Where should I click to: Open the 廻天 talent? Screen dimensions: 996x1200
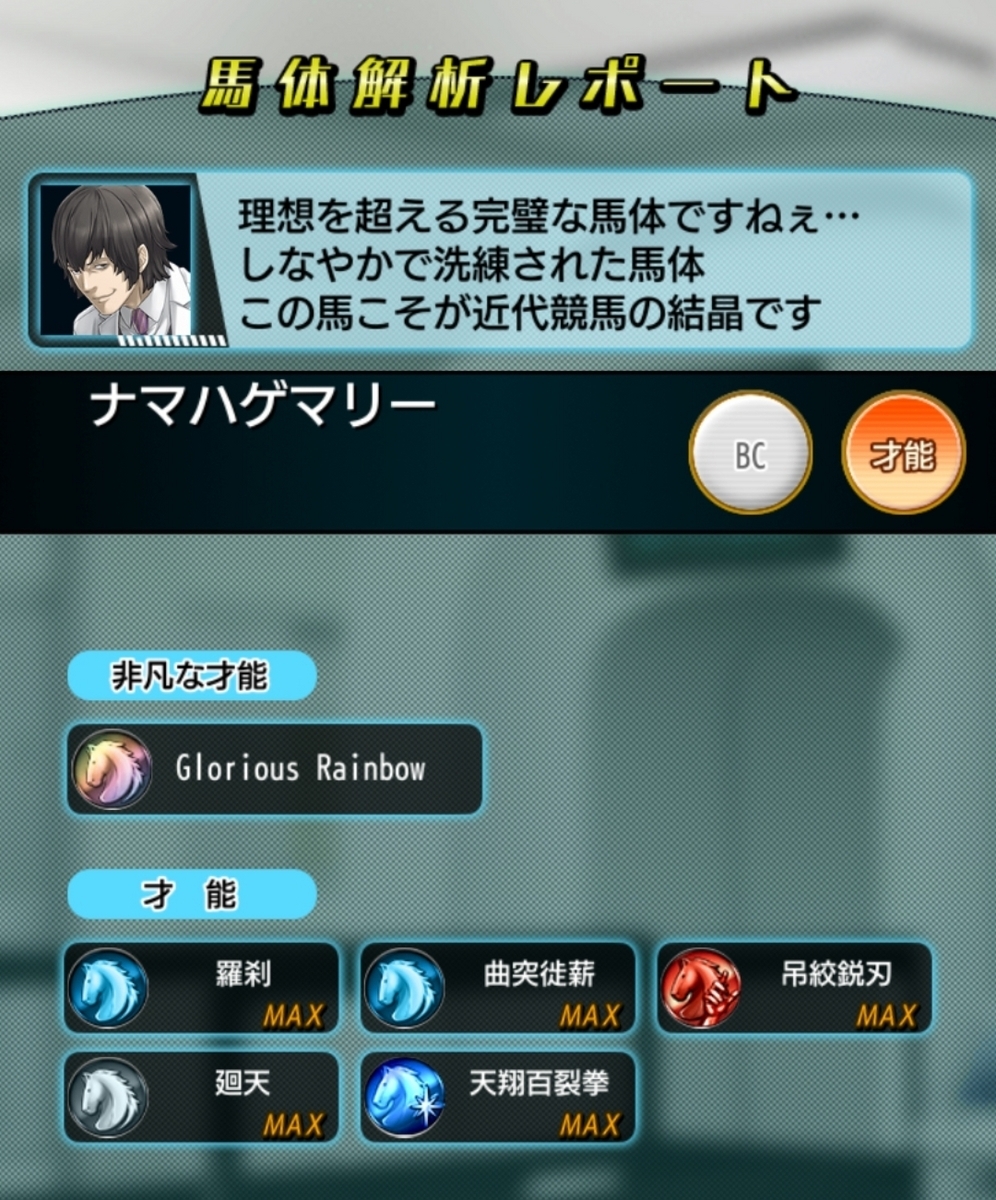(202, 1097)
